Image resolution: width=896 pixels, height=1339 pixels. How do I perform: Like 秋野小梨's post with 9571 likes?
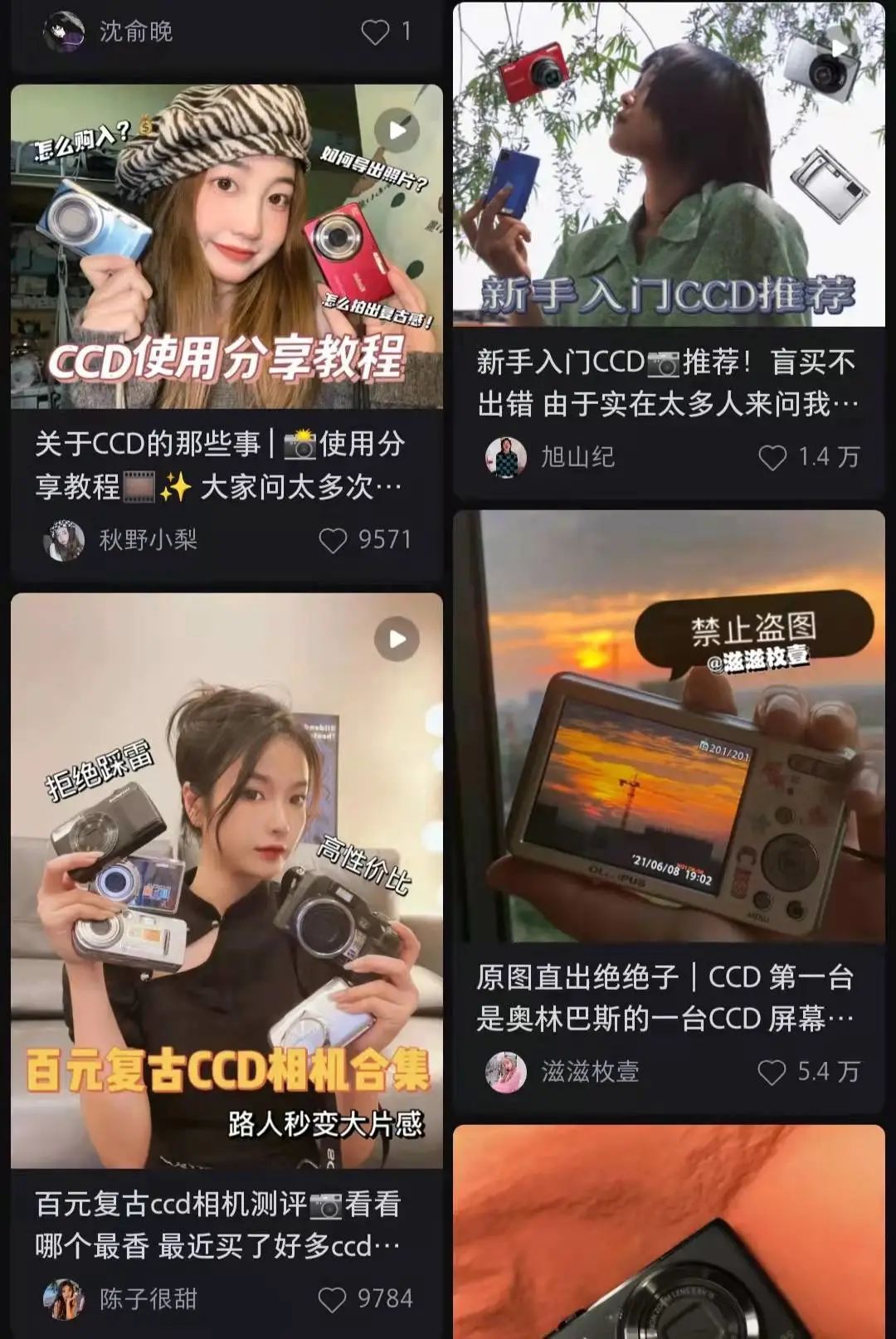(x=333, y=541)
